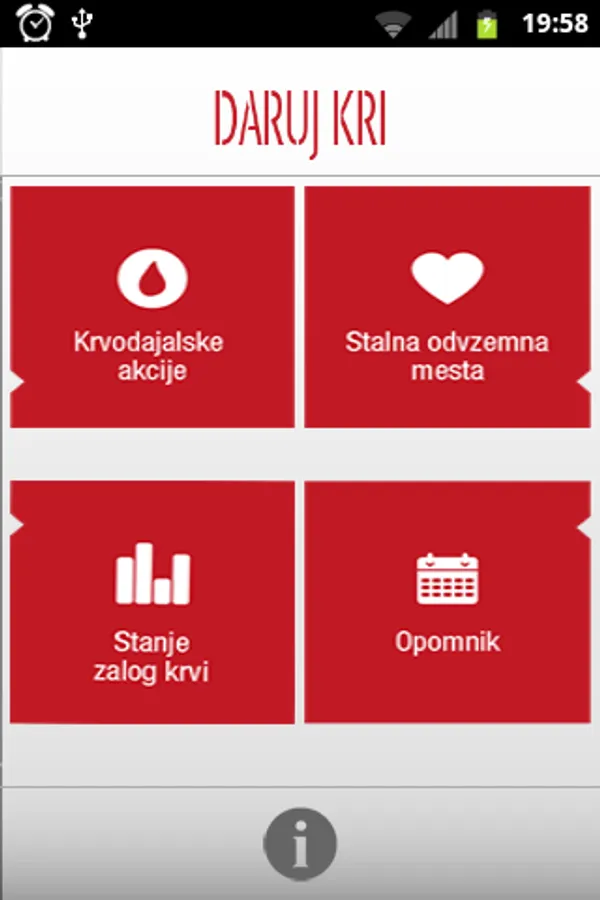This screenshot has height=900, width=600.
Task: Open the Opomnik reminder tile
Action: tap(446, 602)
